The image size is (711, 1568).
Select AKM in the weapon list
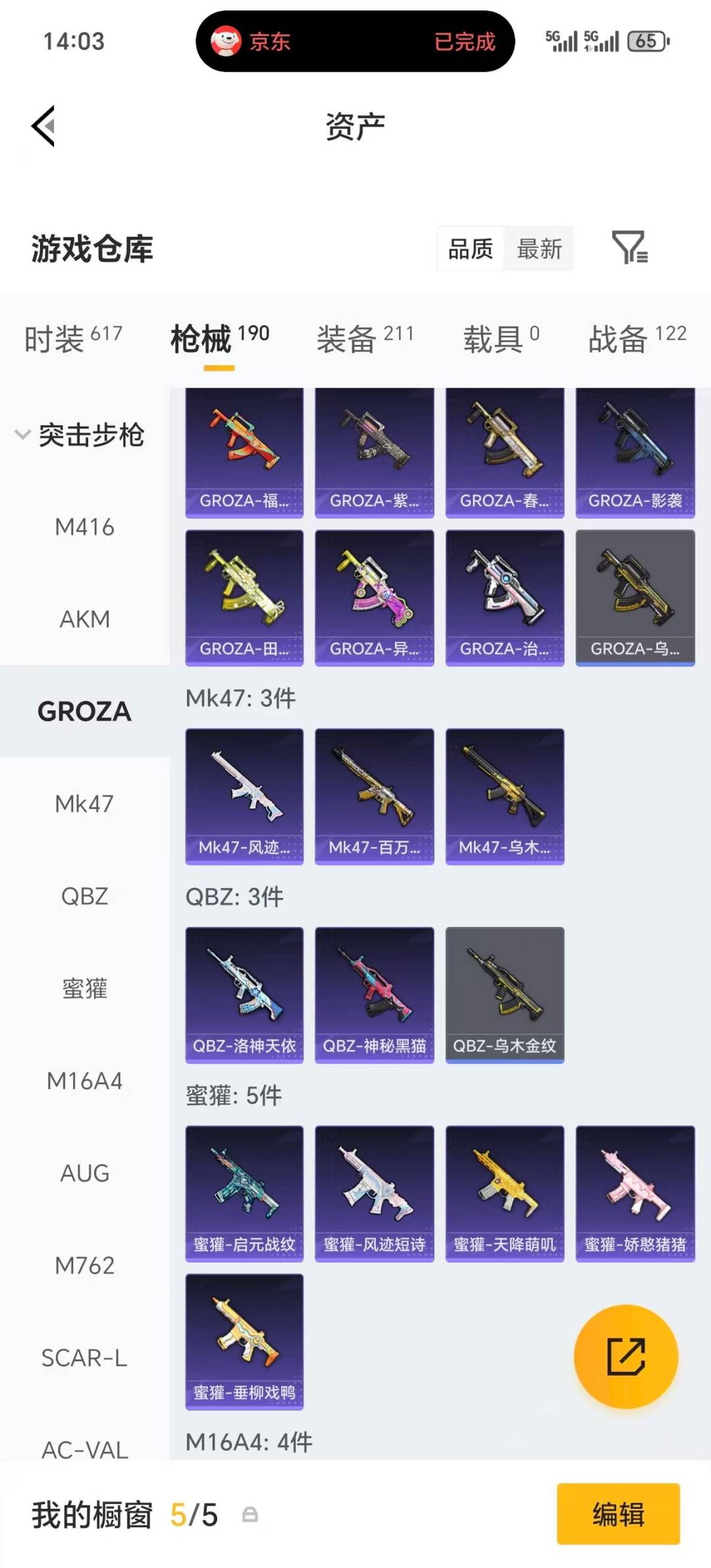coord(84,619)
